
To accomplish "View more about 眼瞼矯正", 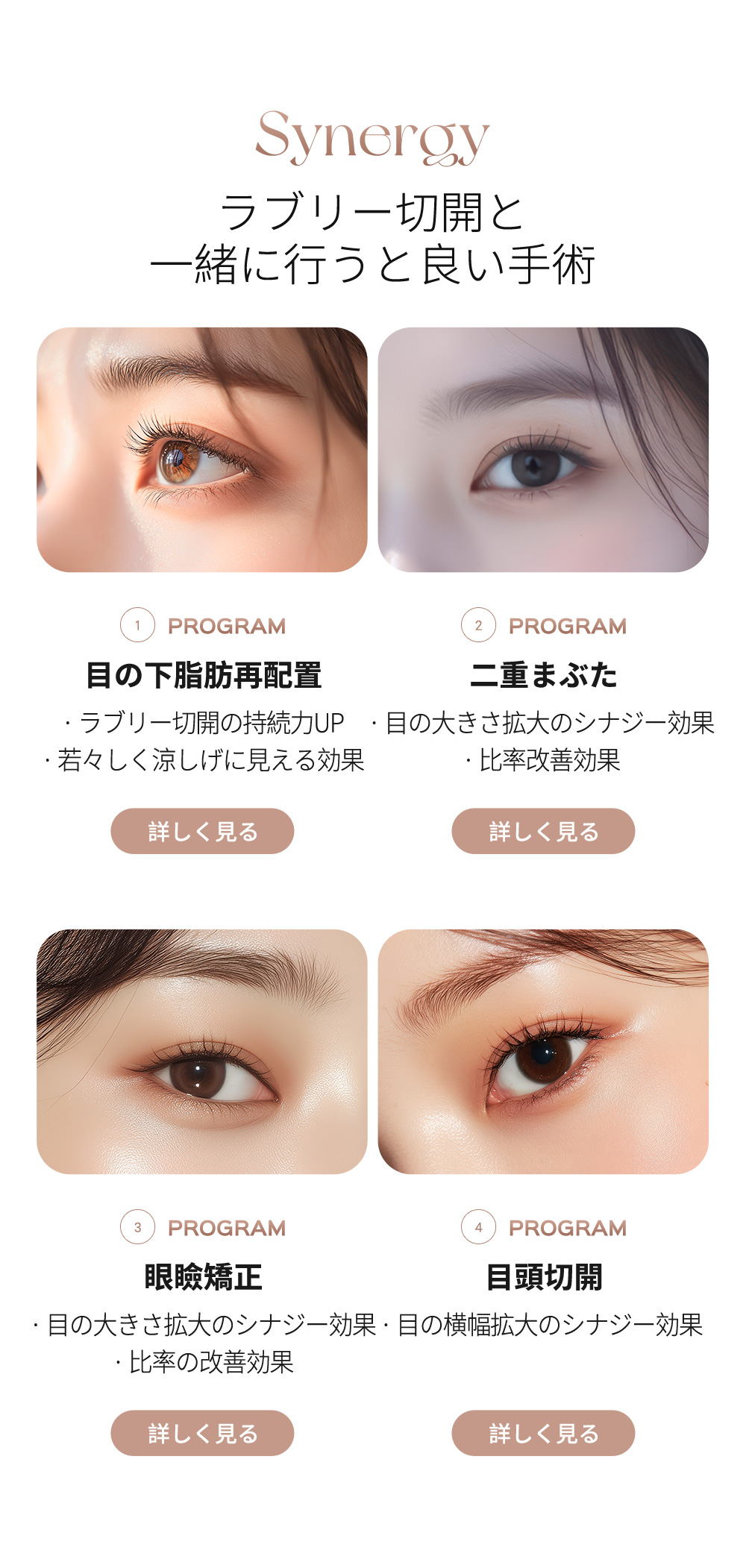I will pos(202,1433).
